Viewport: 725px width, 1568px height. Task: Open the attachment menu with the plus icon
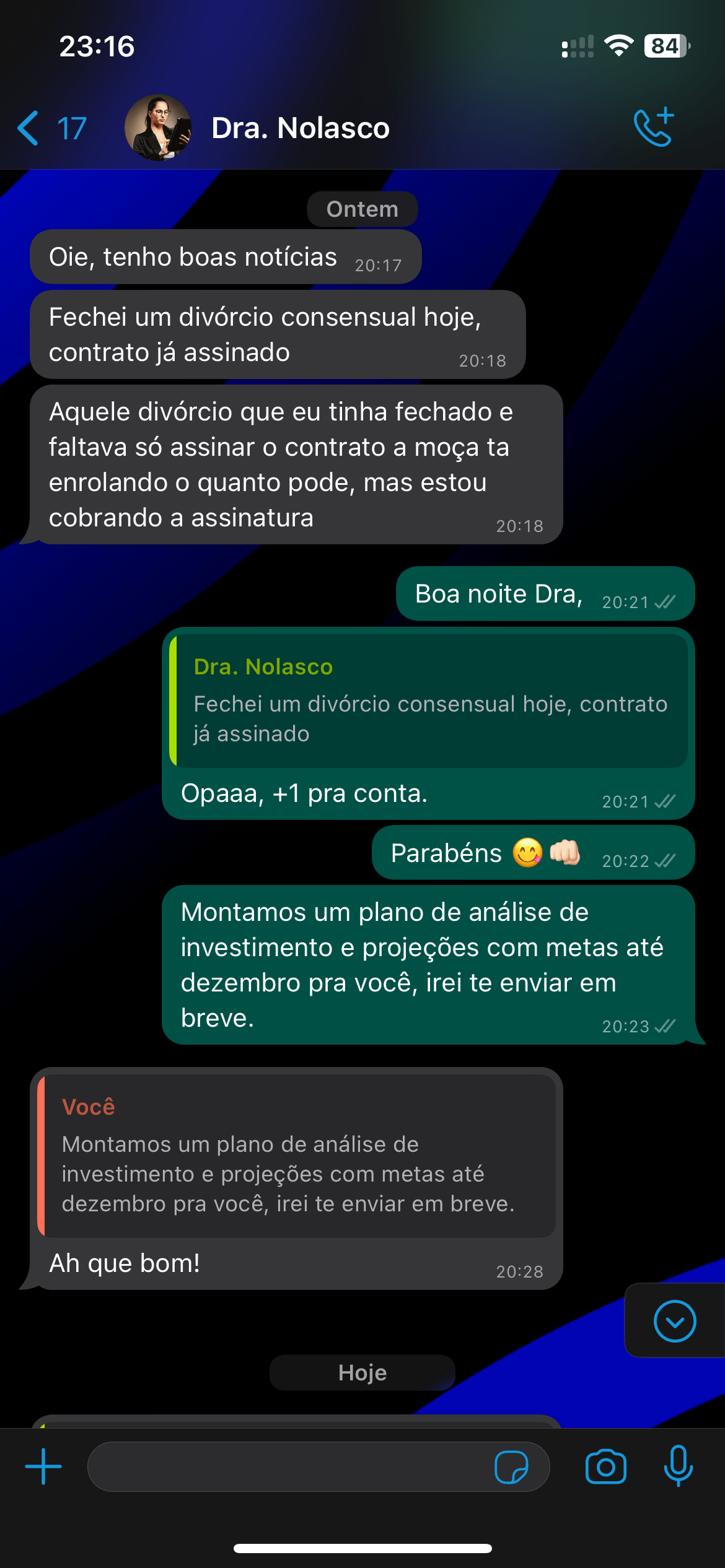point(43,1466)
